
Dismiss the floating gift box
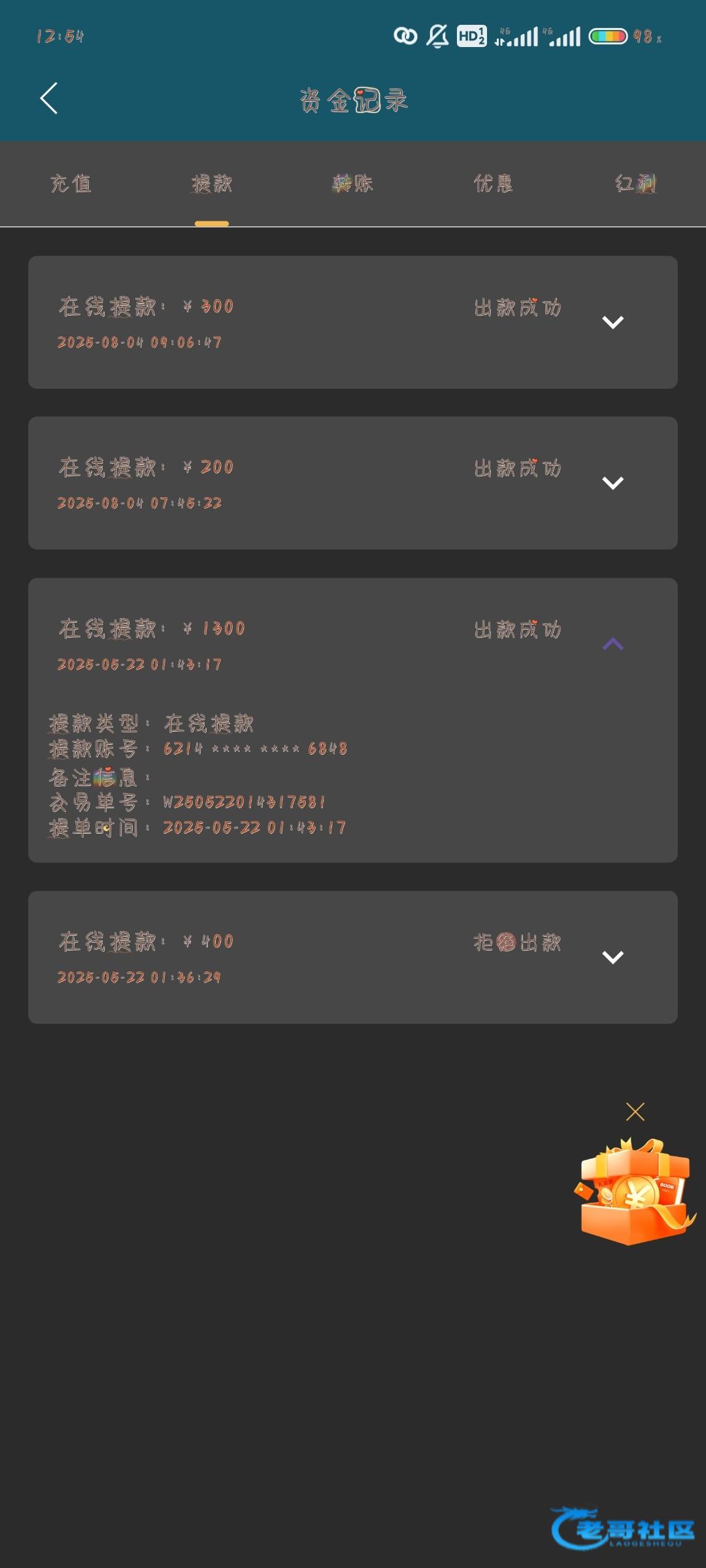635,1111
